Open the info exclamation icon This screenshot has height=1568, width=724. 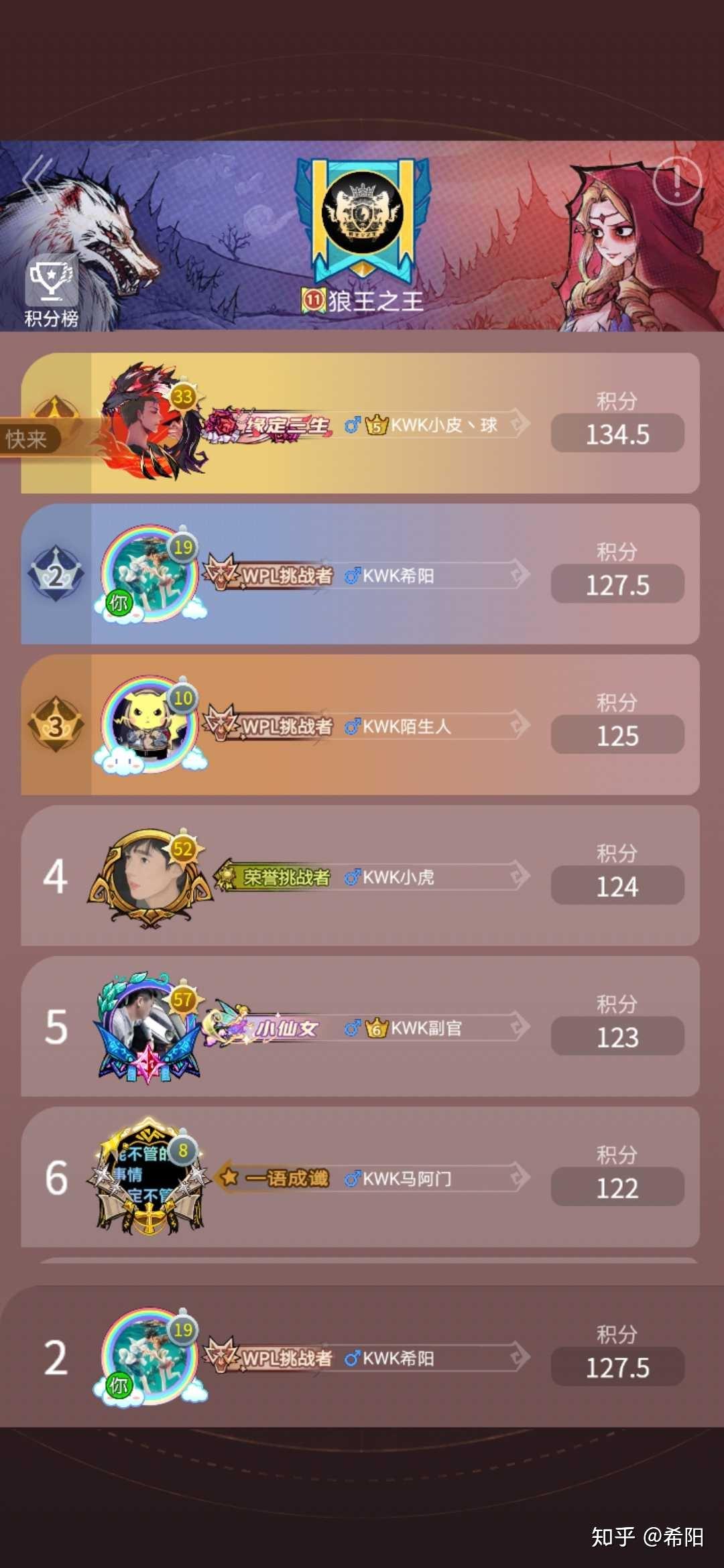coord(676,180)
